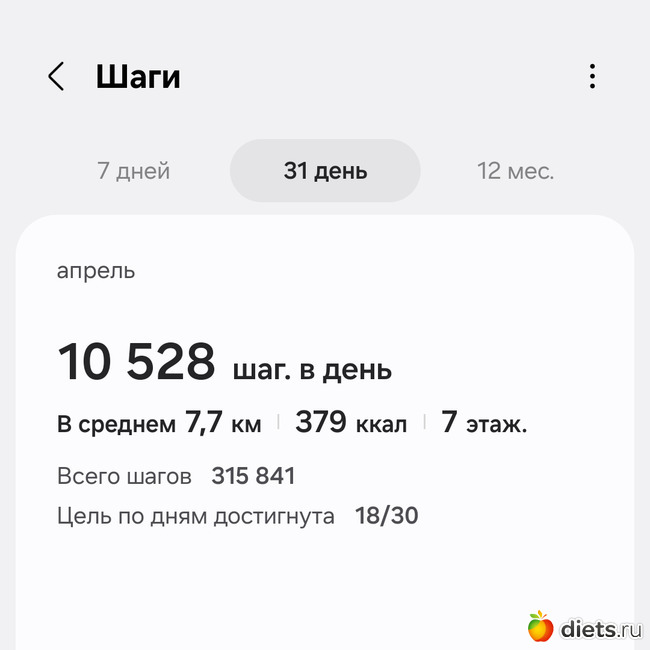Open the three-dot overflow menu
This screenshot has width=650, height=650.
[592, 77]
